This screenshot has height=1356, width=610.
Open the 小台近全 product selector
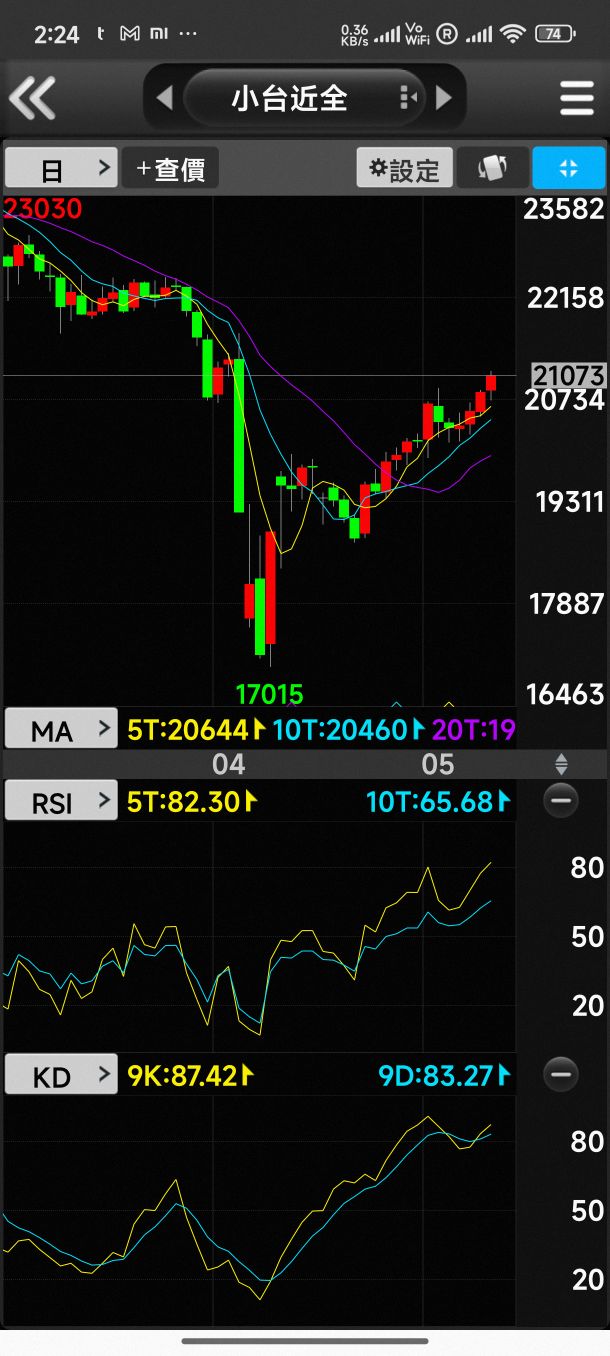(290, 98)
